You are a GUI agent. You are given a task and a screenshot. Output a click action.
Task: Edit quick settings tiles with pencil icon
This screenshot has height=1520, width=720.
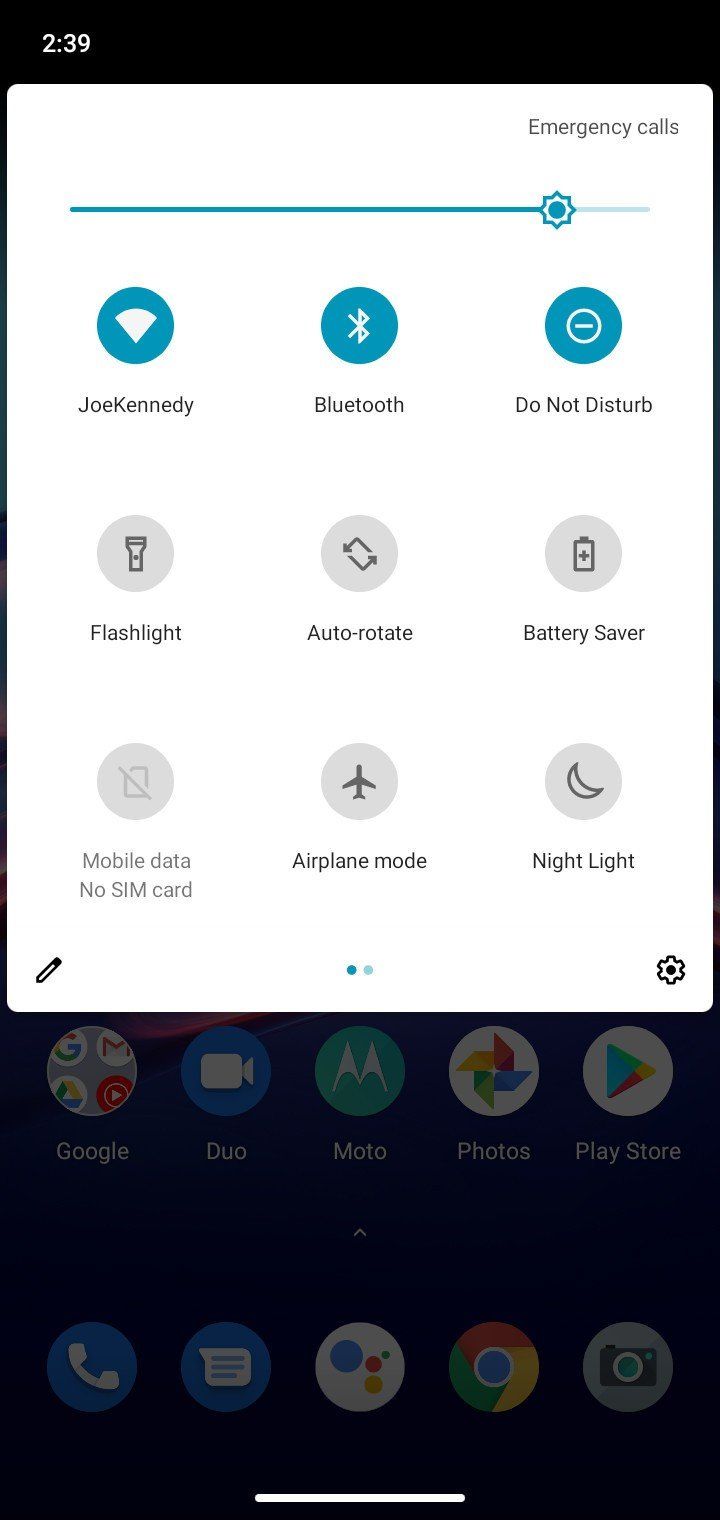tap(49, 970)
